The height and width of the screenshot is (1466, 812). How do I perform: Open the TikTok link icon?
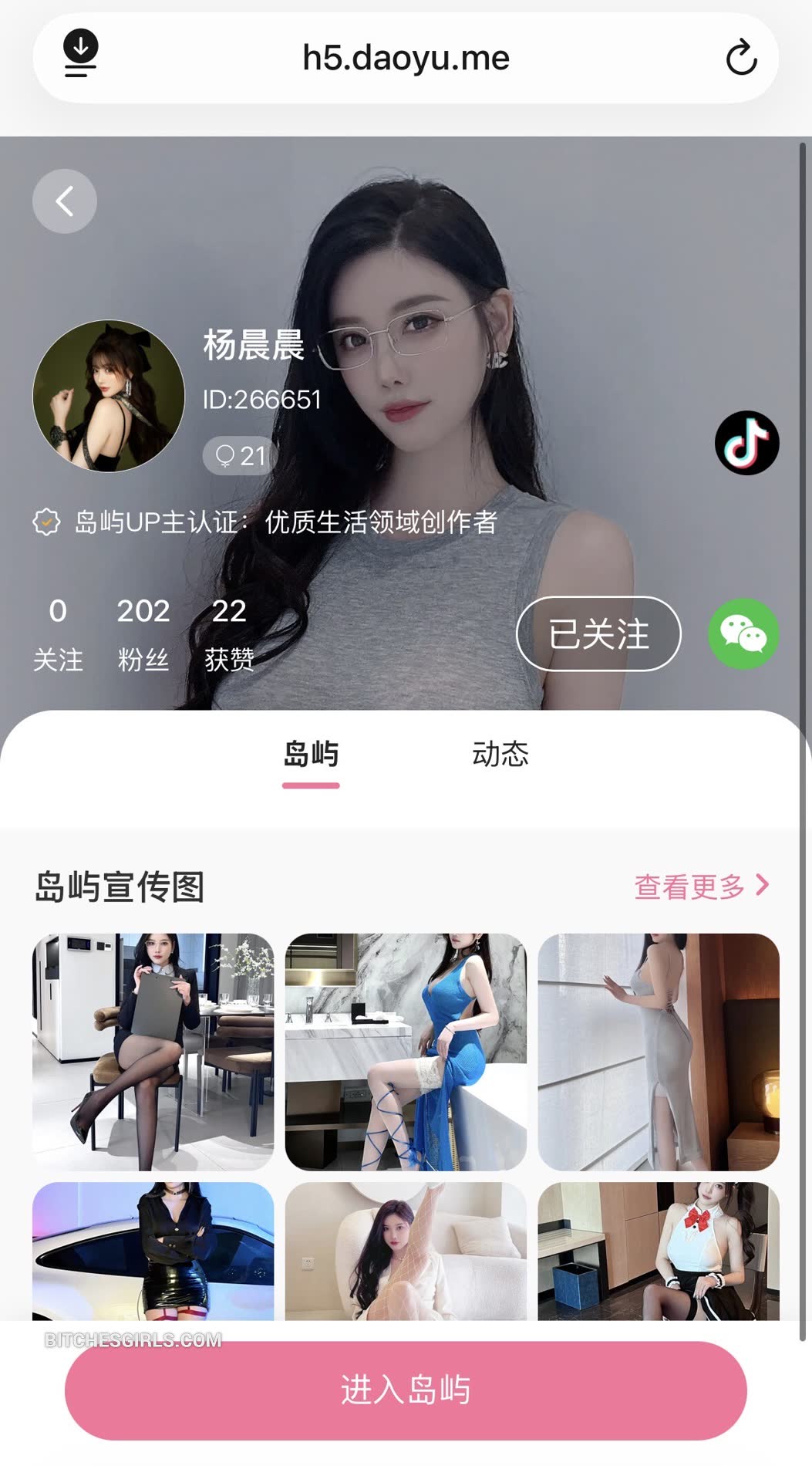coord(746,443)
